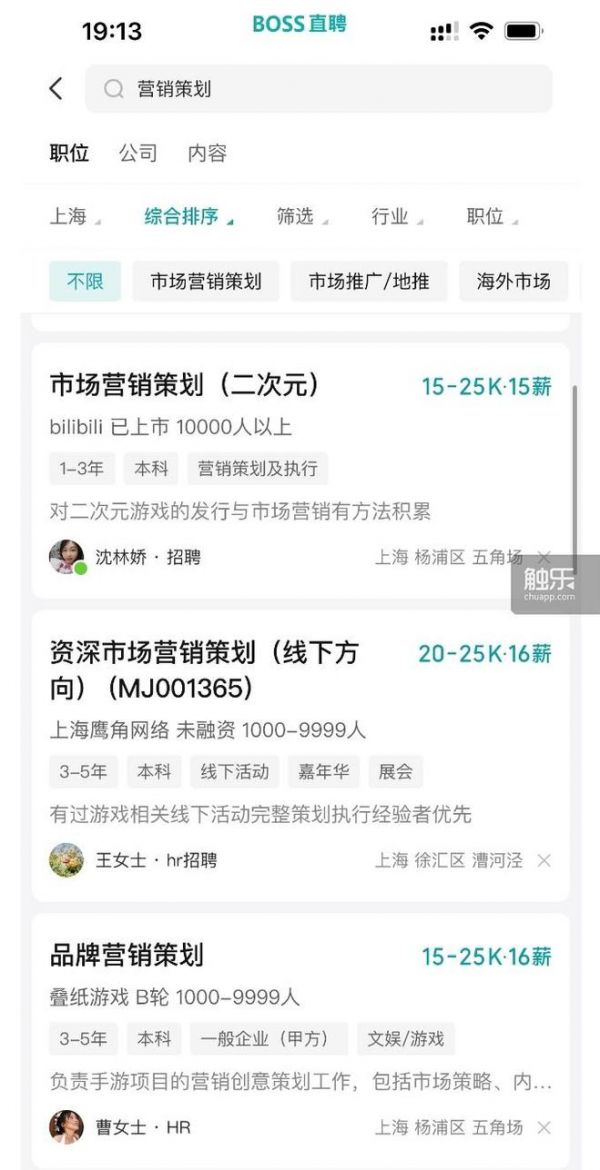
Task: Open the 筛选 filter dropdown
Action: 299,216
